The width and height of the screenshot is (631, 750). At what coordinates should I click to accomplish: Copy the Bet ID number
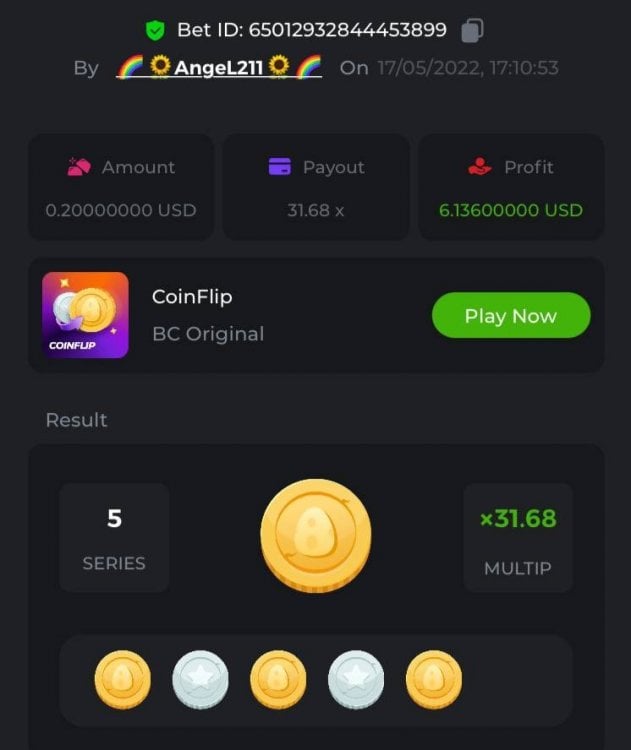tap(472, 31)
